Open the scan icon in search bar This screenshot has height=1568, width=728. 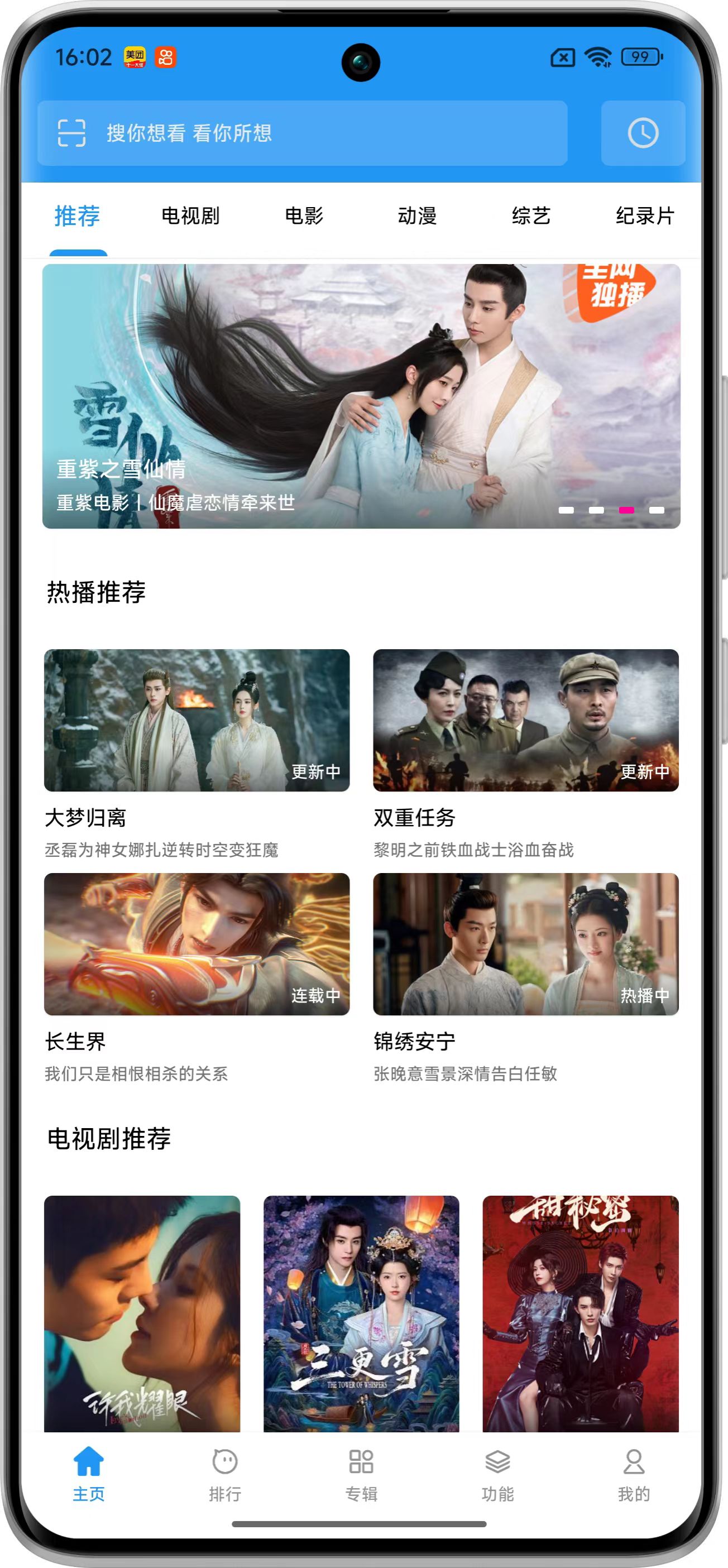tap(72, 133)
